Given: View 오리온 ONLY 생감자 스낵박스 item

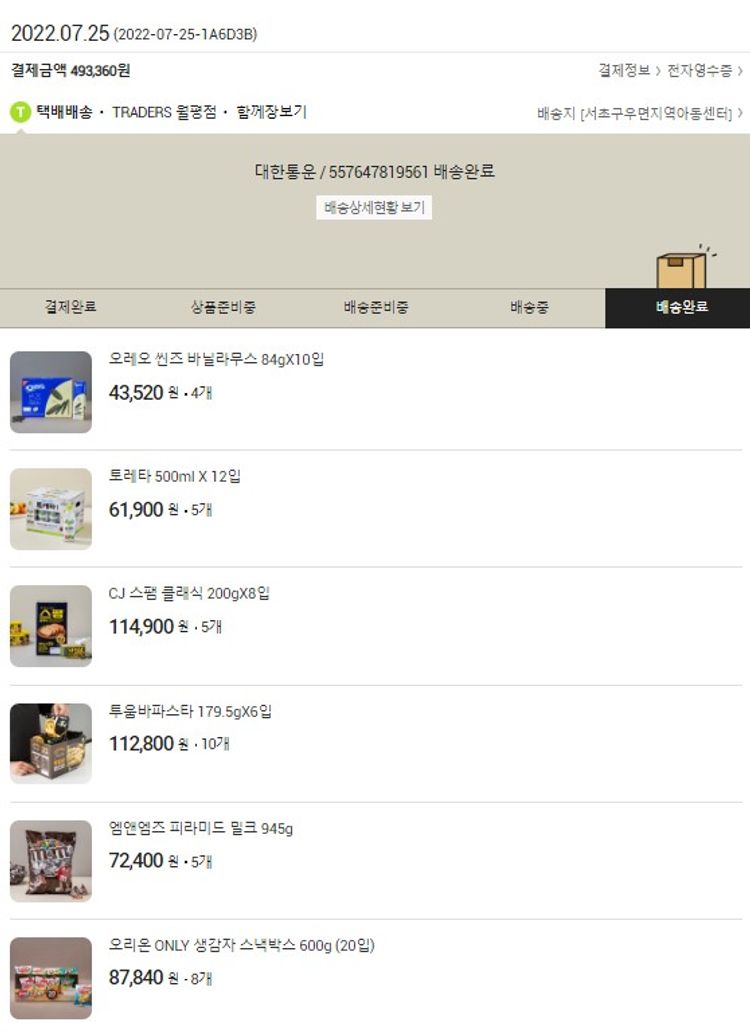Looking at the screenshot, I should coord(241,946).
